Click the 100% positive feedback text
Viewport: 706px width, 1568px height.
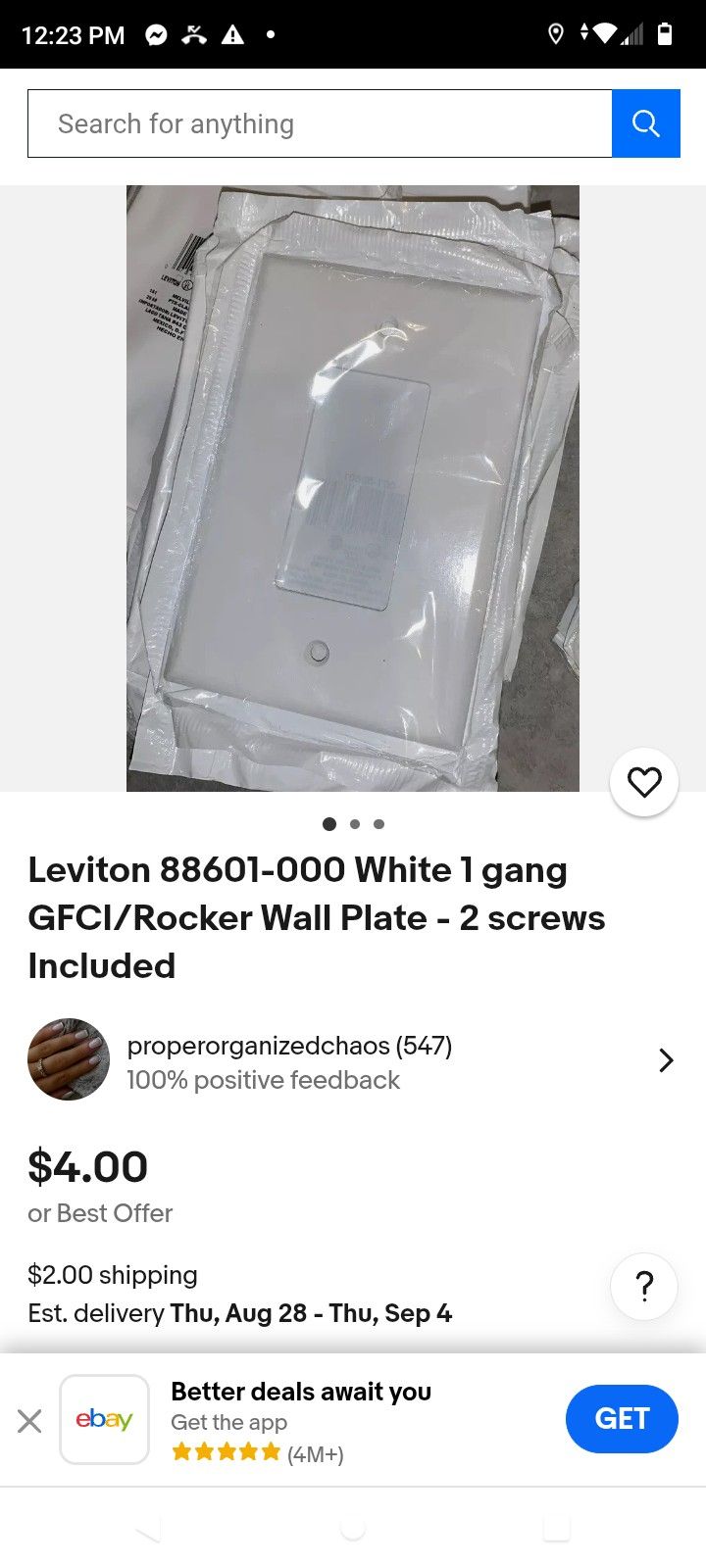click(262, 1079)
